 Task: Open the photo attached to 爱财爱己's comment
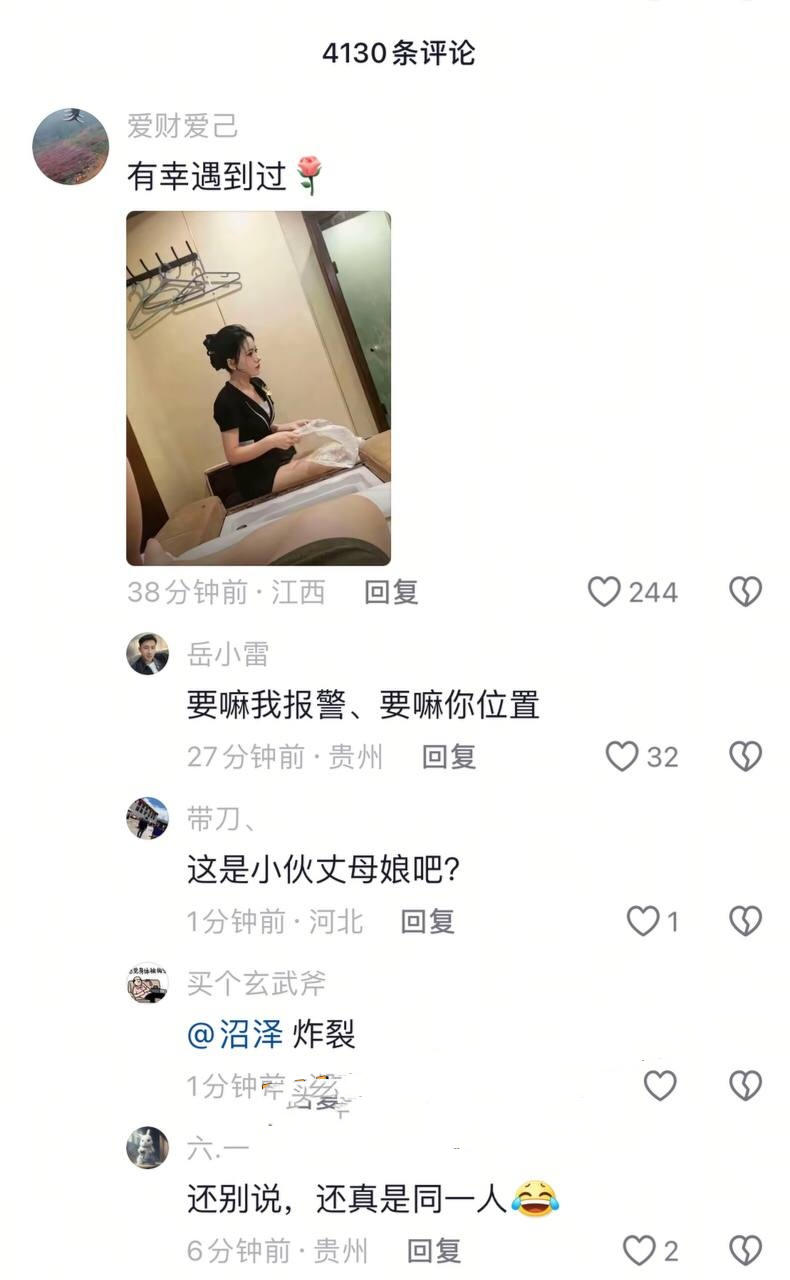point(258,388)
